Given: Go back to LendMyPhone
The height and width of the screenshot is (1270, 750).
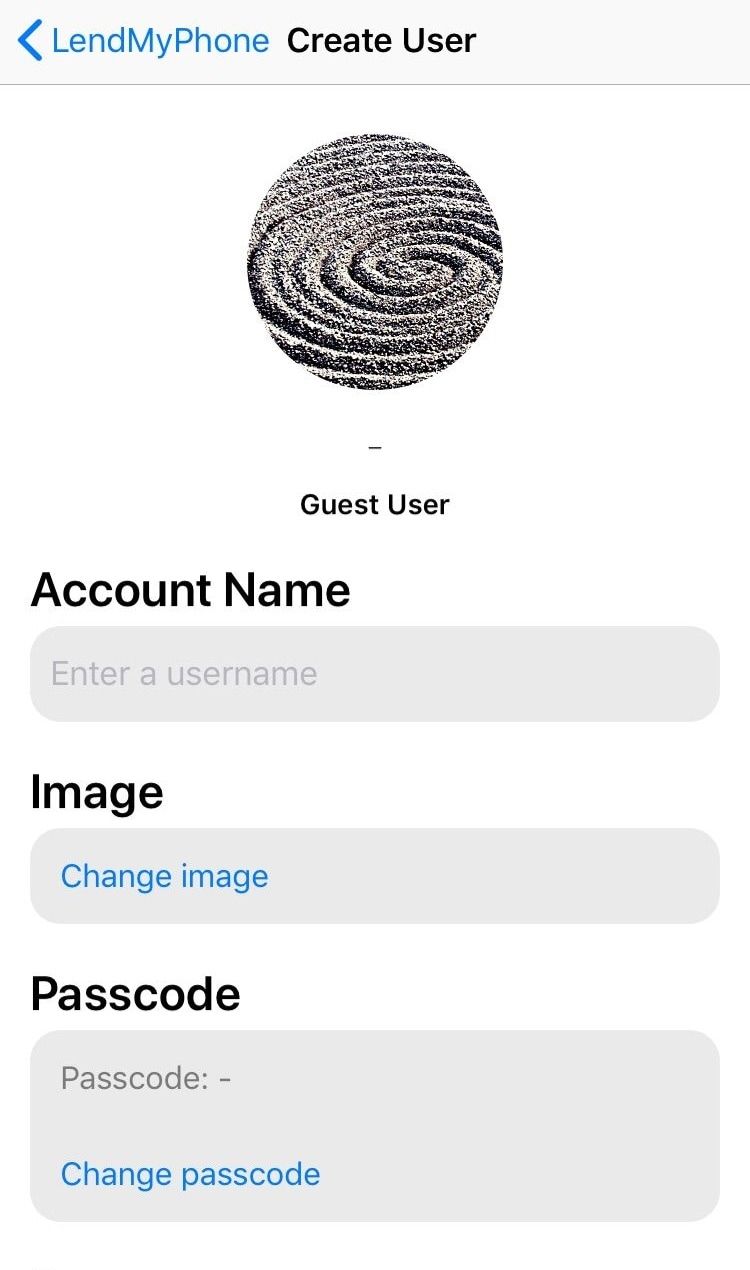Looking at the screenshot, I should point(144,41).
